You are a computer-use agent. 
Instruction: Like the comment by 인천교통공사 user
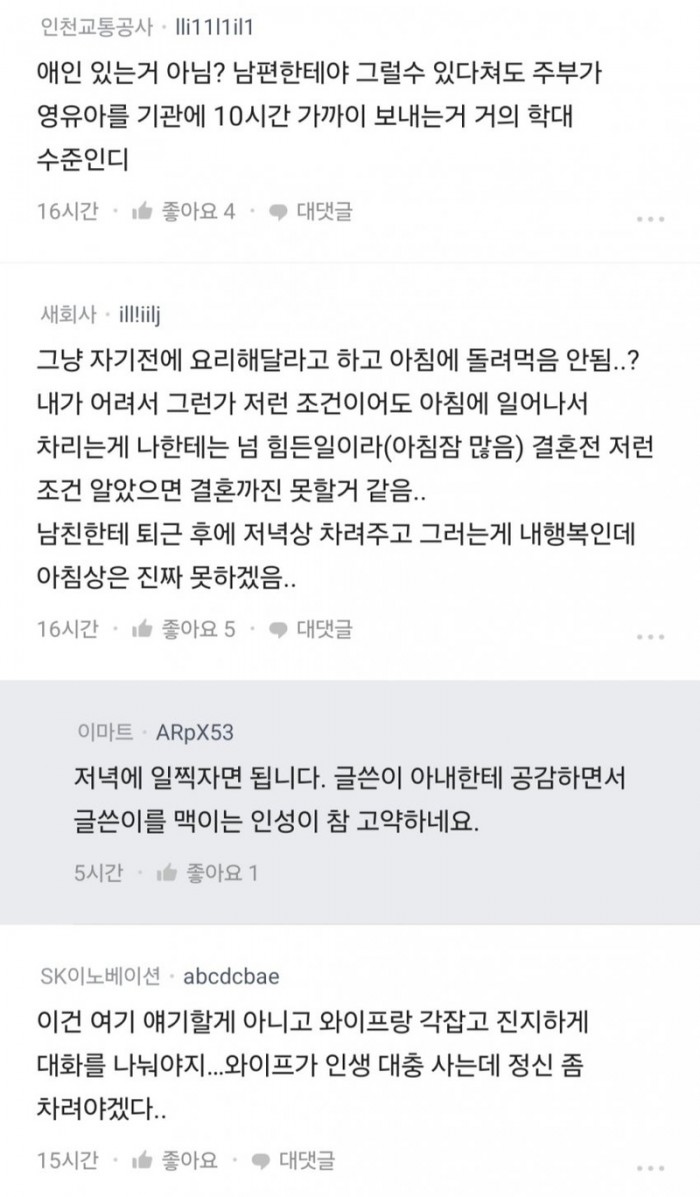coord(182,211)
